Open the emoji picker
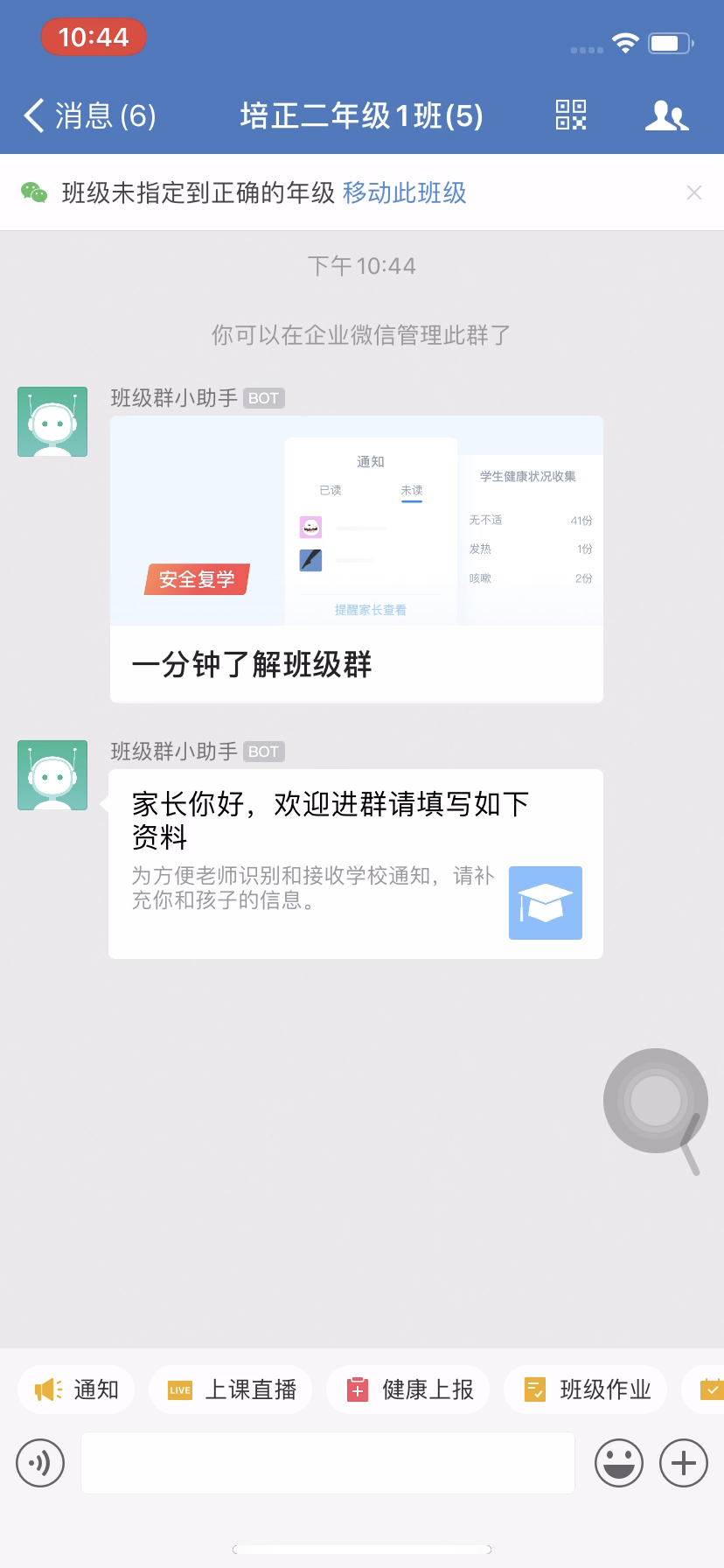 (x=619, y=1462)
